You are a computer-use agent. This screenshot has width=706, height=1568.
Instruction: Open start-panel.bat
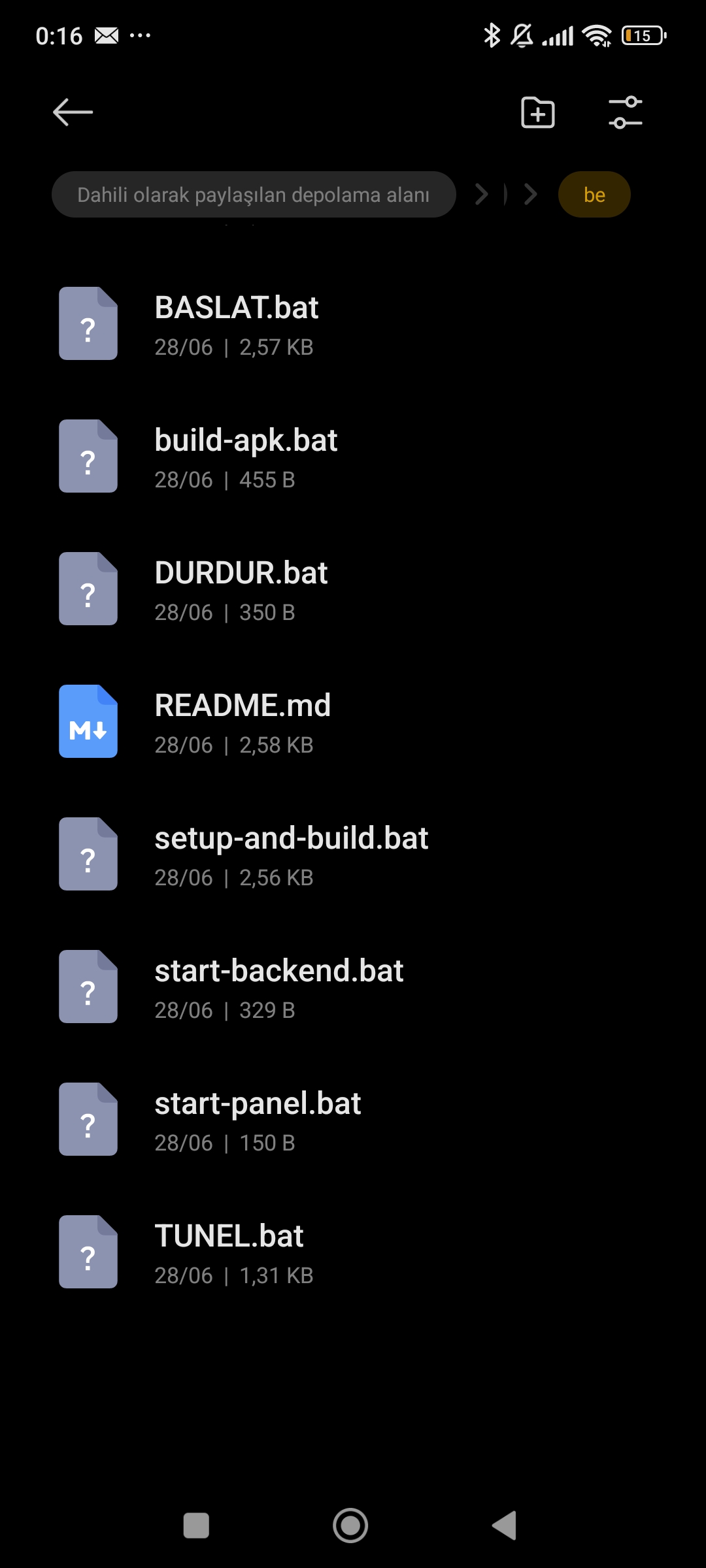tap(353, 1120)
